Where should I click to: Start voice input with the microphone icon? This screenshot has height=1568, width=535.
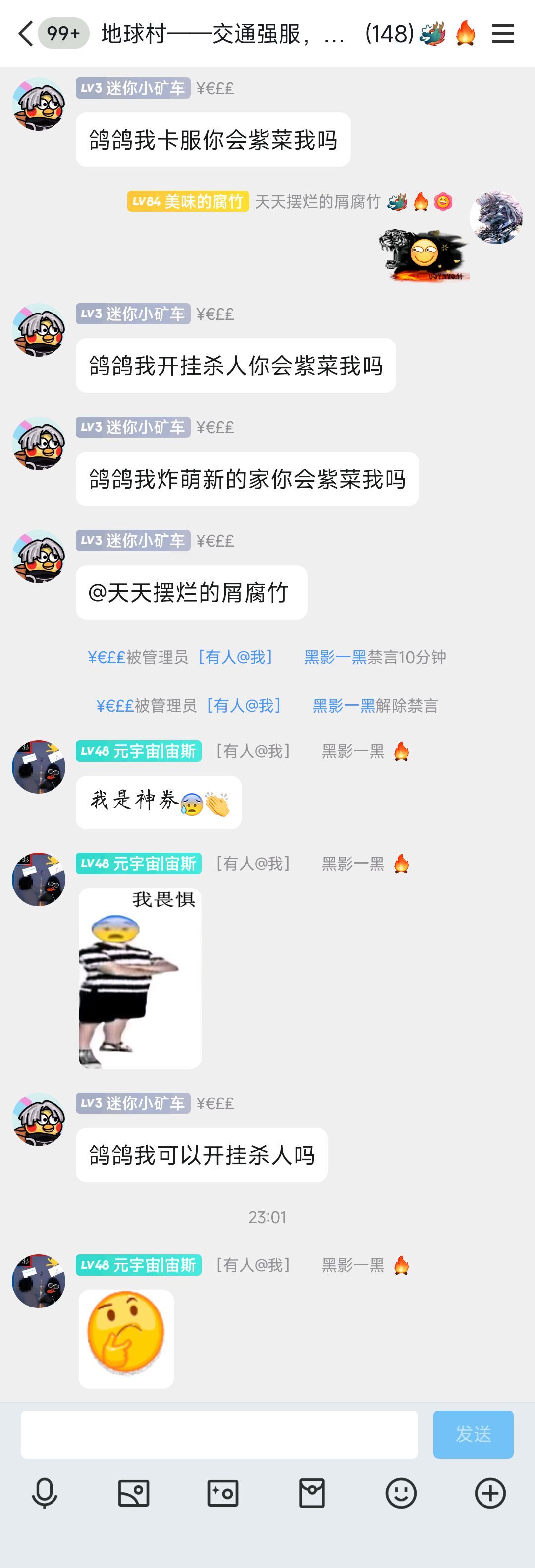click(45, 1493)
